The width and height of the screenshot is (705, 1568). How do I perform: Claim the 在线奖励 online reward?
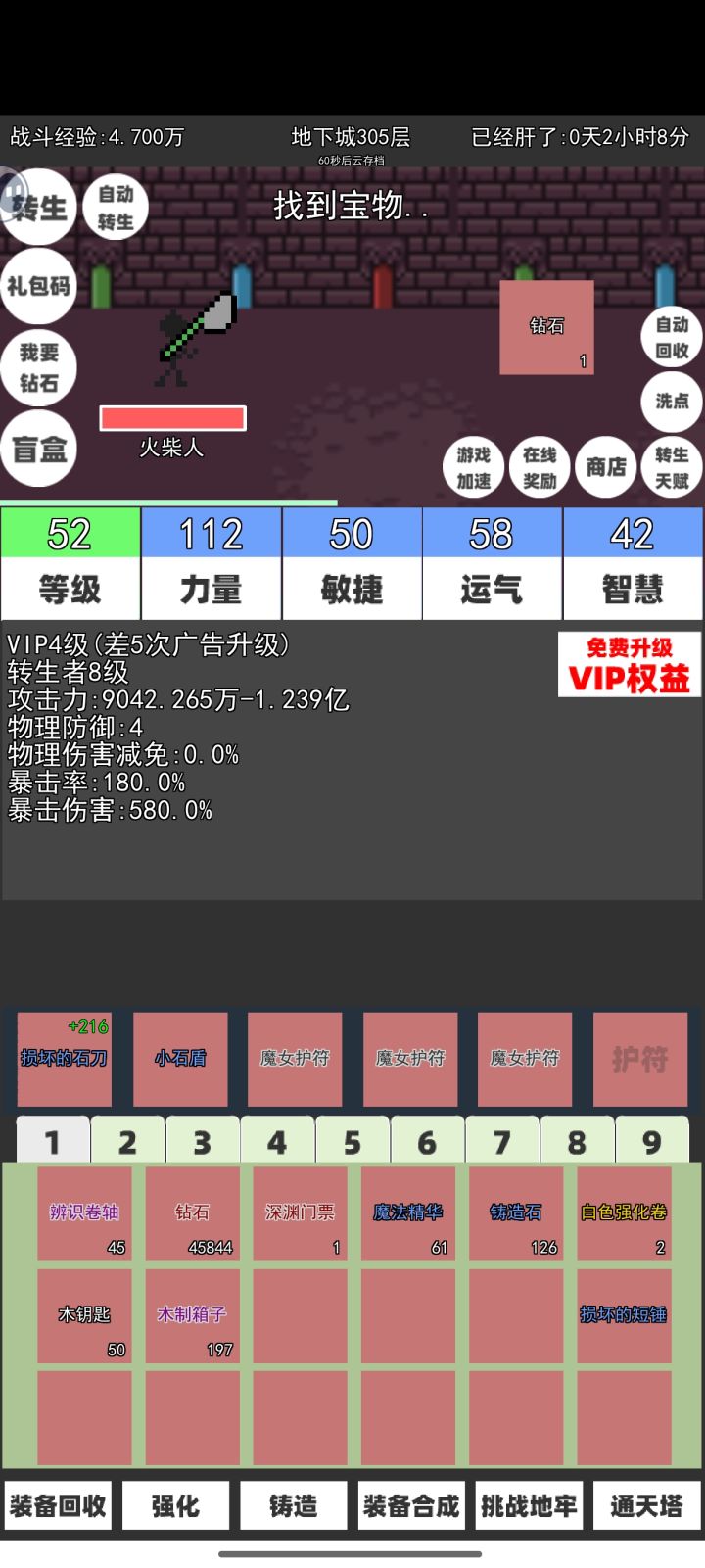[540, 467]
